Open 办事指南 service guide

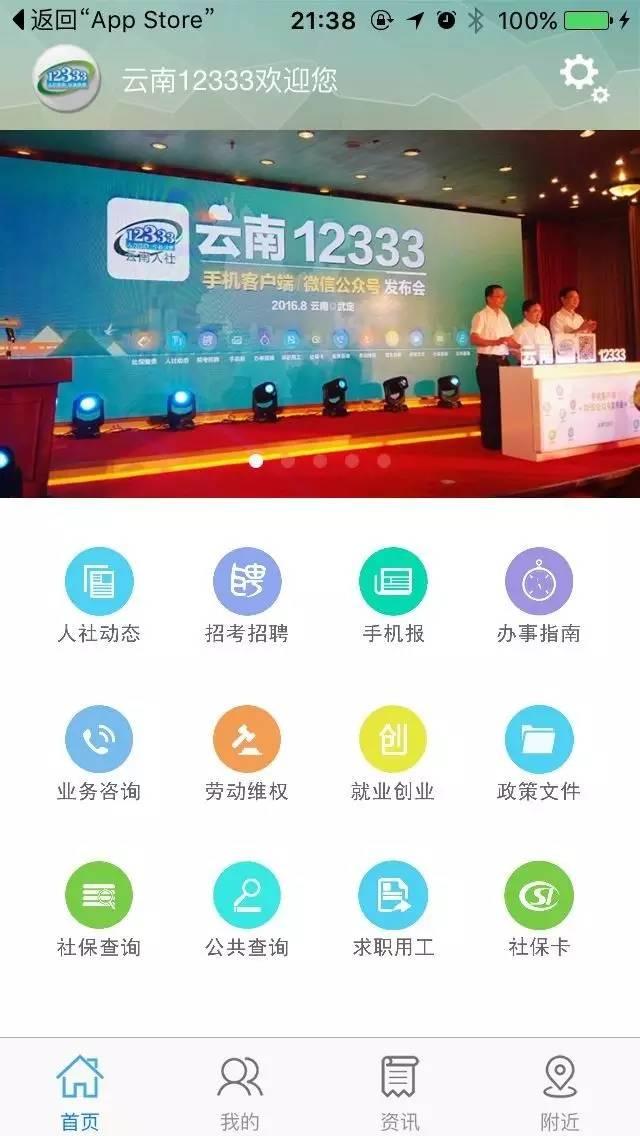[x=539, y=596]
